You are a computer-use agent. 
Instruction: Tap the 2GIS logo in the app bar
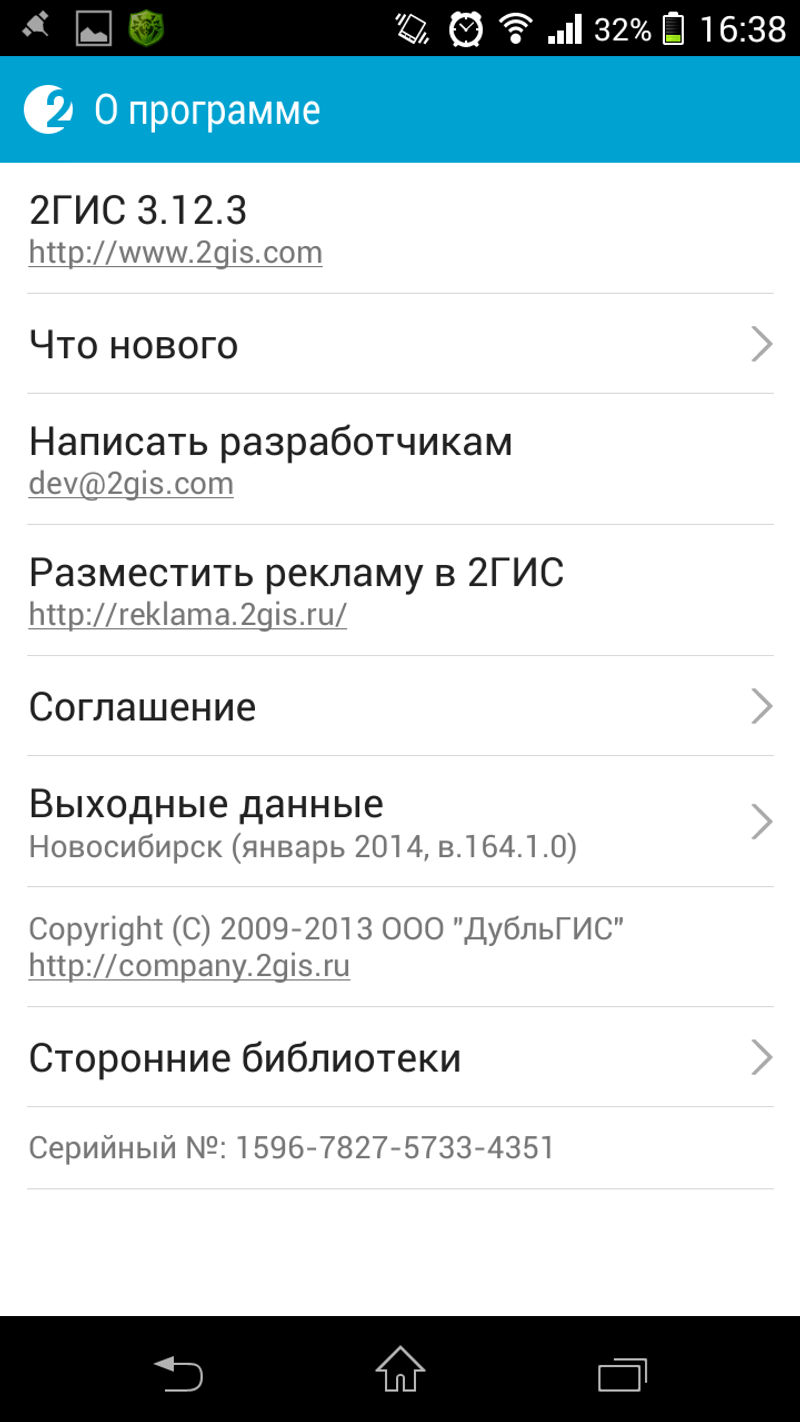[48, 110]
